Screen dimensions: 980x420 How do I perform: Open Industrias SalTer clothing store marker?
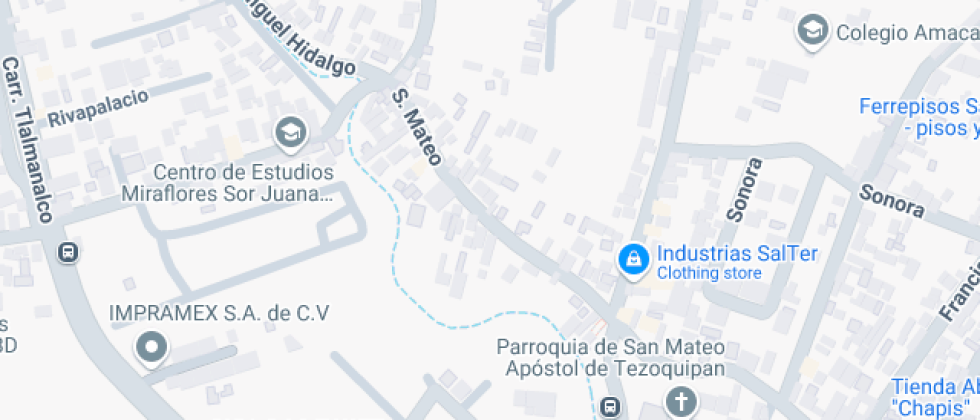632,261
